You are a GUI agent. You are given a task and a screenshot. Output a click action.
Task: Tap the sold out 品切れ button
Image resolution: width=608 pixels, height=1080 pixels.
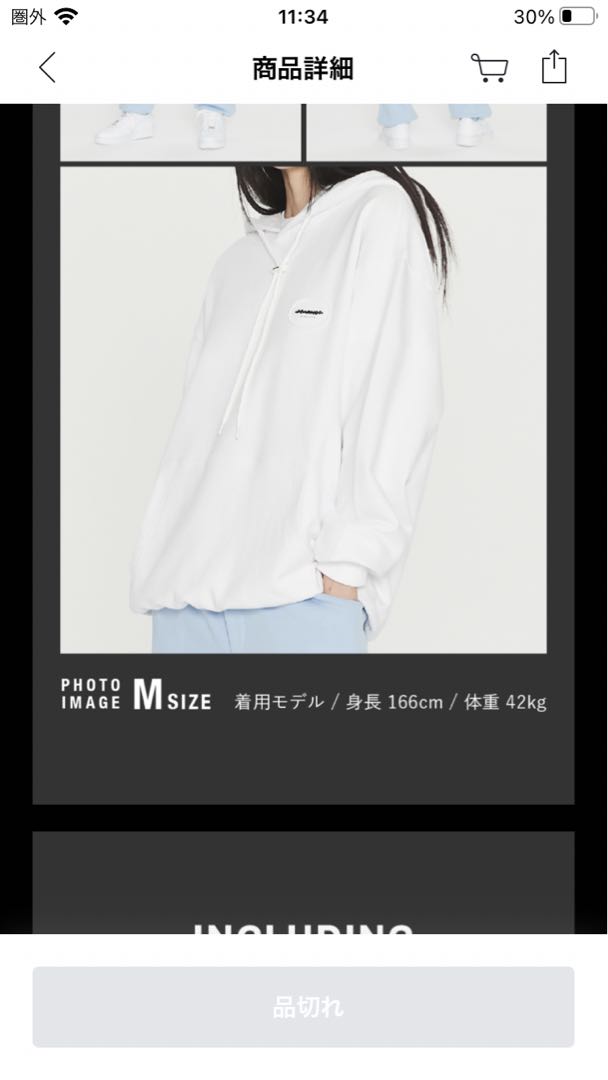pyautogui.click(x=303, y=1006)
